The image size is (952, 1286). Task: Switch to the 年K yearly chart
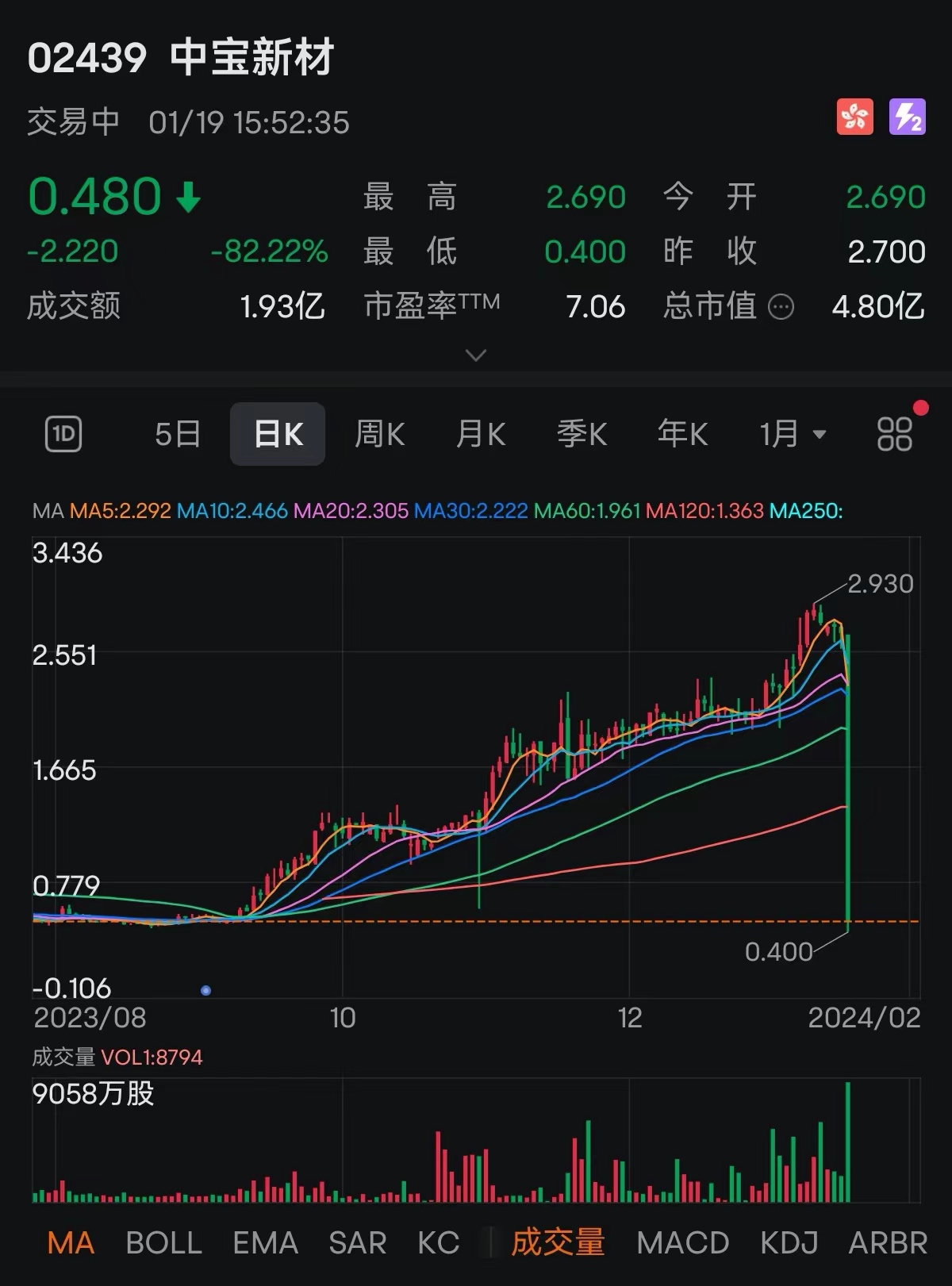coord(682,434)
